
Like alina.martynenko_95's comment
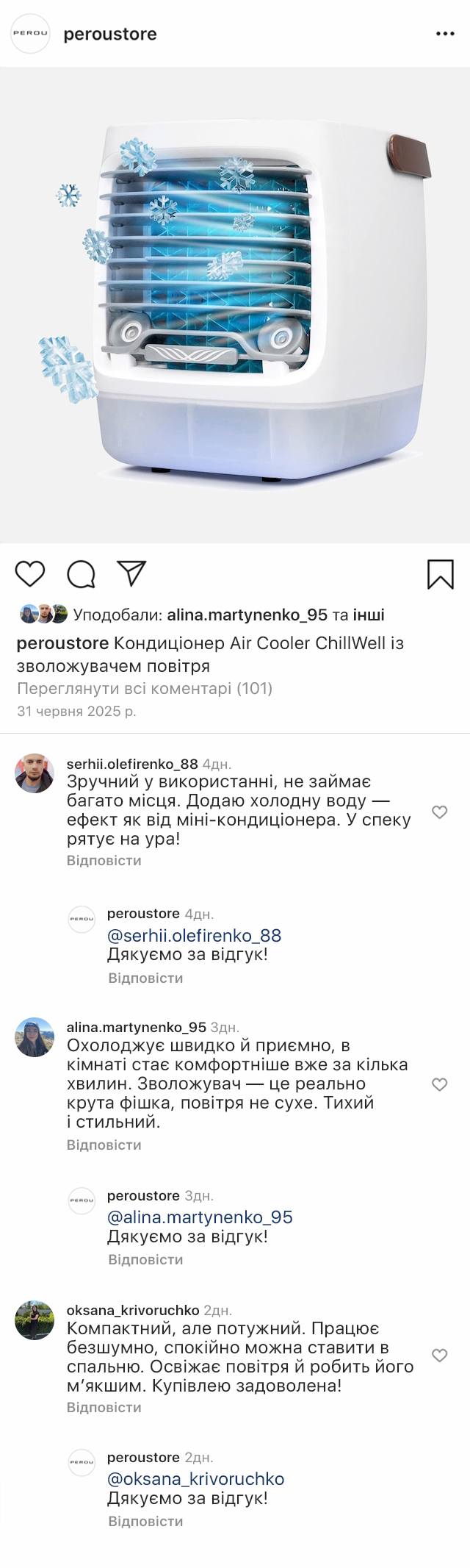(439, 1084)
